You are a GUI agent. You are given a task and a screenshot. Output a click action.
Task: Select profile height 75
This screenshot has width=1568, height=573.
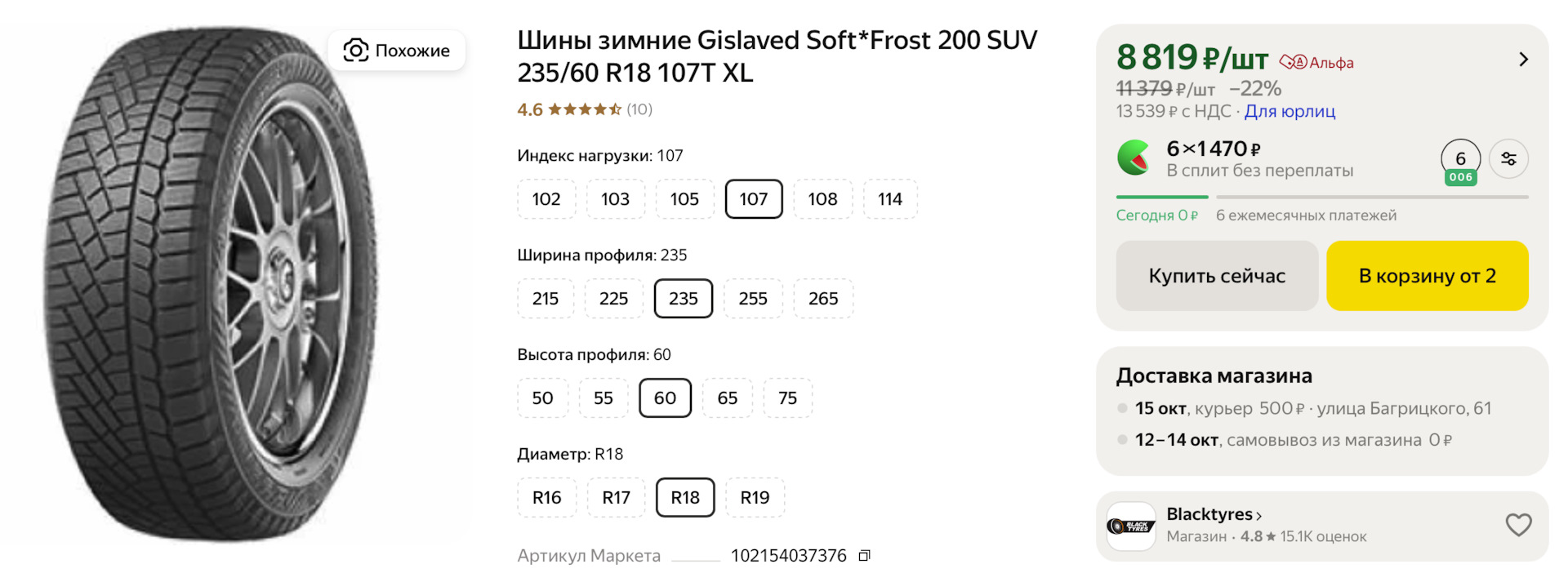pyautogui.click(x=787, y=398)
